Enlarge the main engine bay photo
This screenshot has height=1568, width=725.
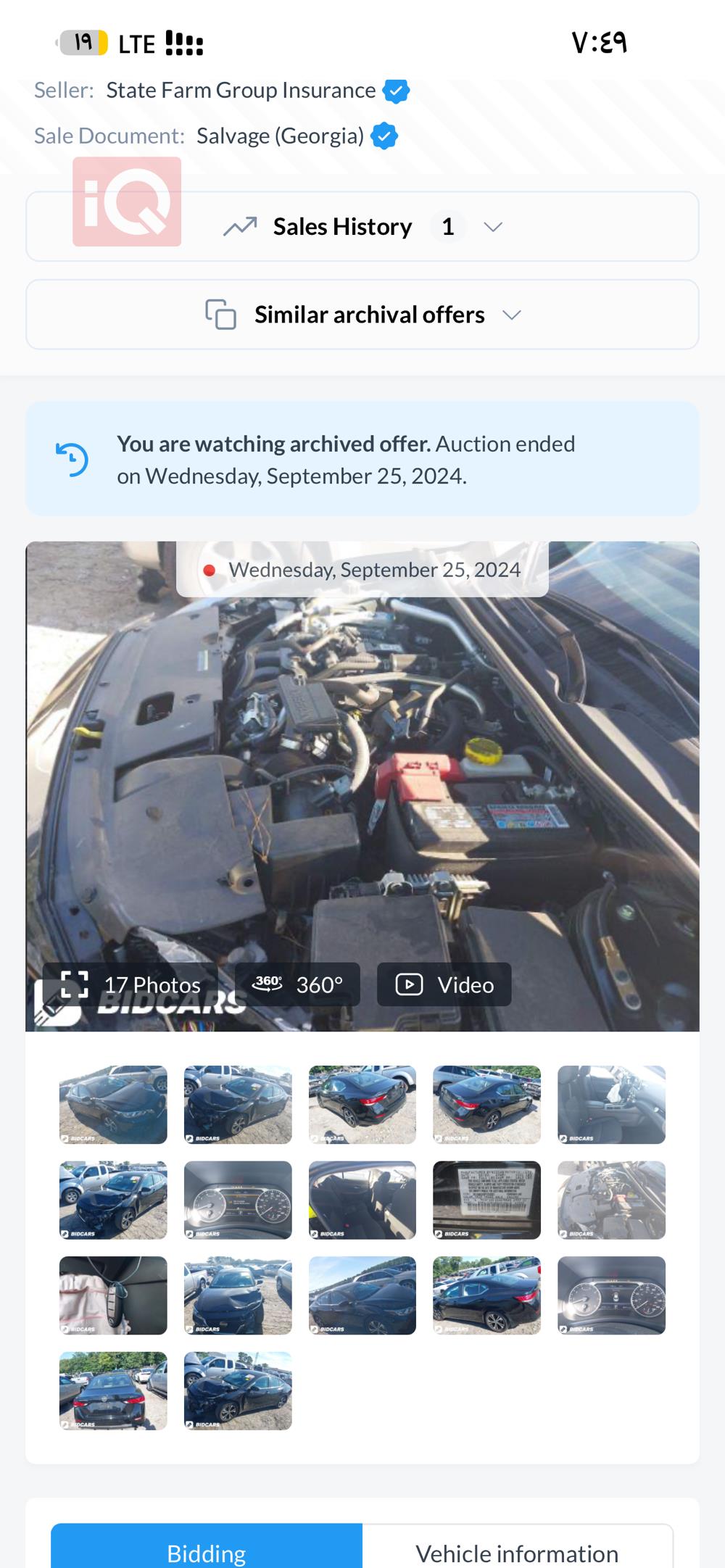(x=362, y=783)
